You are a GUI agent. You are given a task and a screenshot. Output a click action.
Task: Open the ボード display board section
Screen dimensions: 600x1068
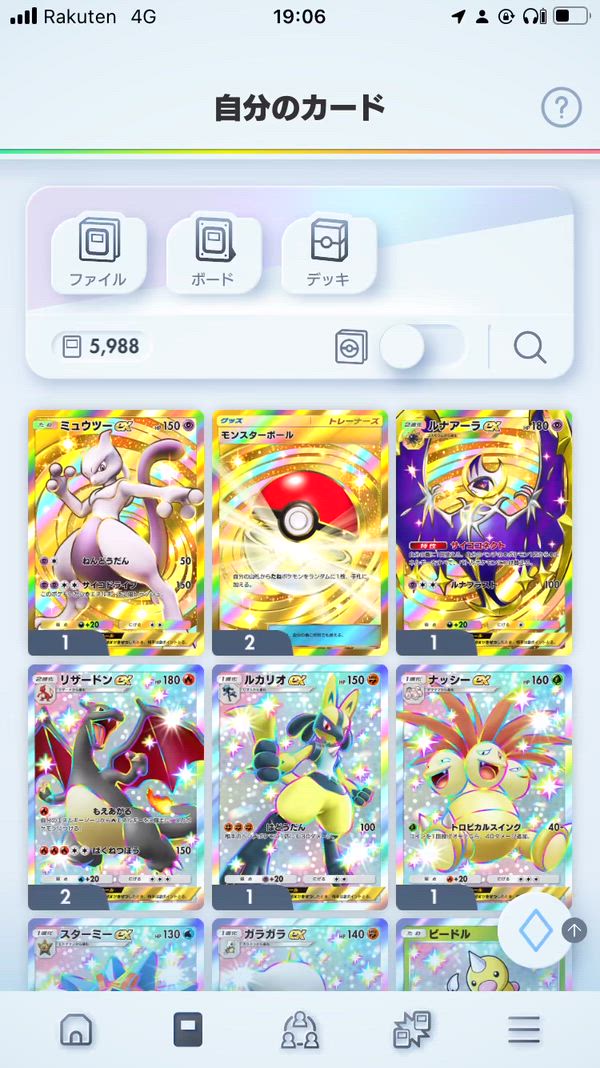[213, 254]
